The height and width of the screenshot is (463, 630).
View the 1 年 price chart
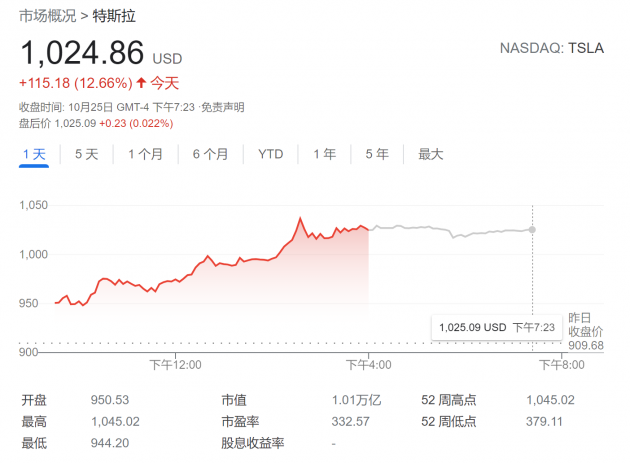(324, 154)
